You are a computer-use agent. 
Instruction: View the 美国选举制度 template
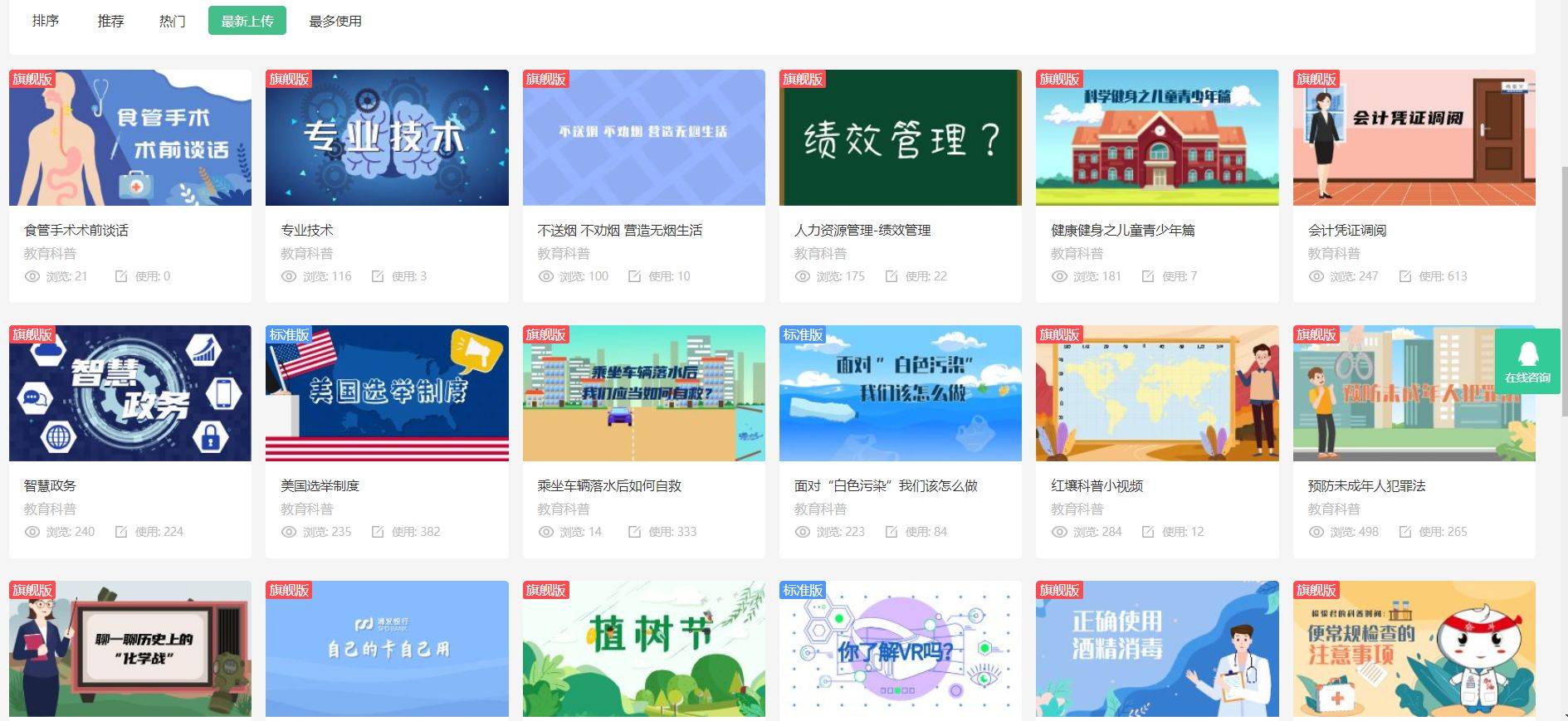coord(386,393)
